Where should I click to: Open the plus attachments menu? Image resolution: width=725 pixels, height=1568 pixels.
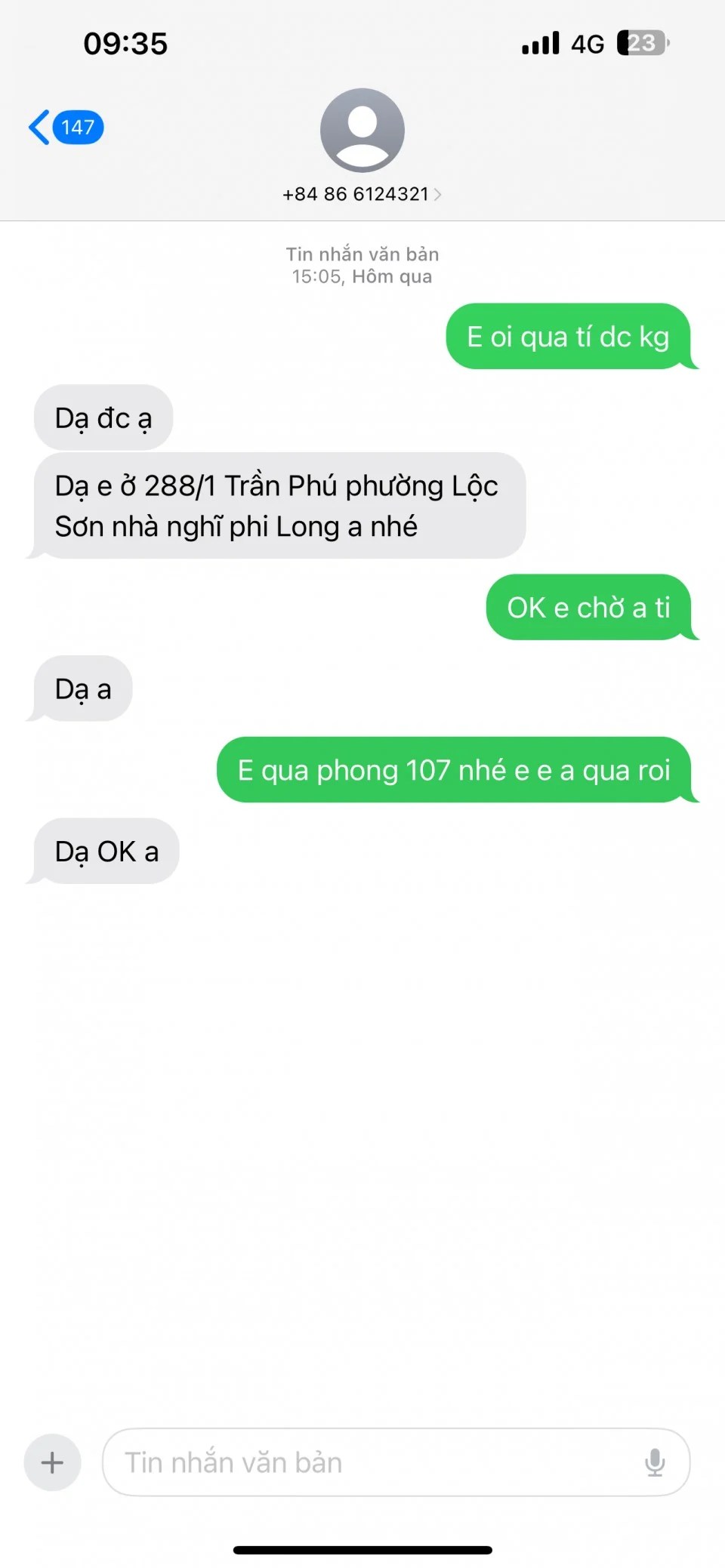[52, 1462]
